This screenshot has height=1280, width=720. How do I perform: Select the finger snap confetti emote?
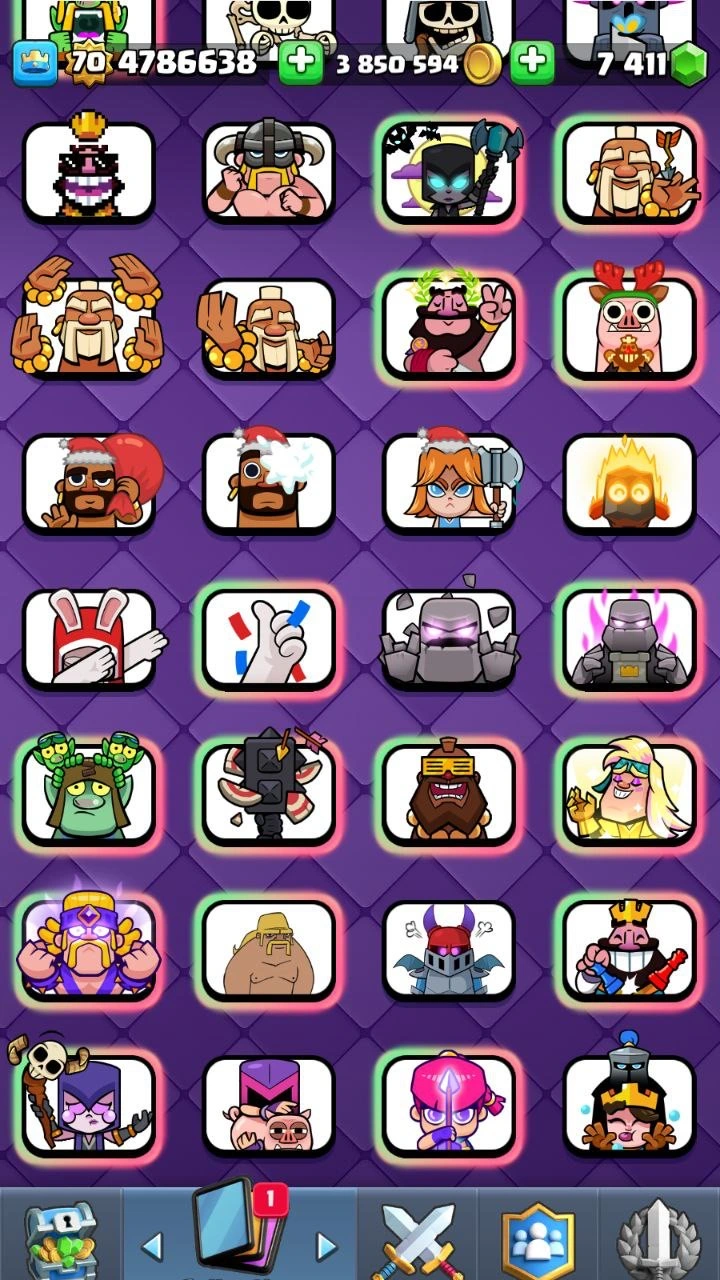(x=269, y=638)
